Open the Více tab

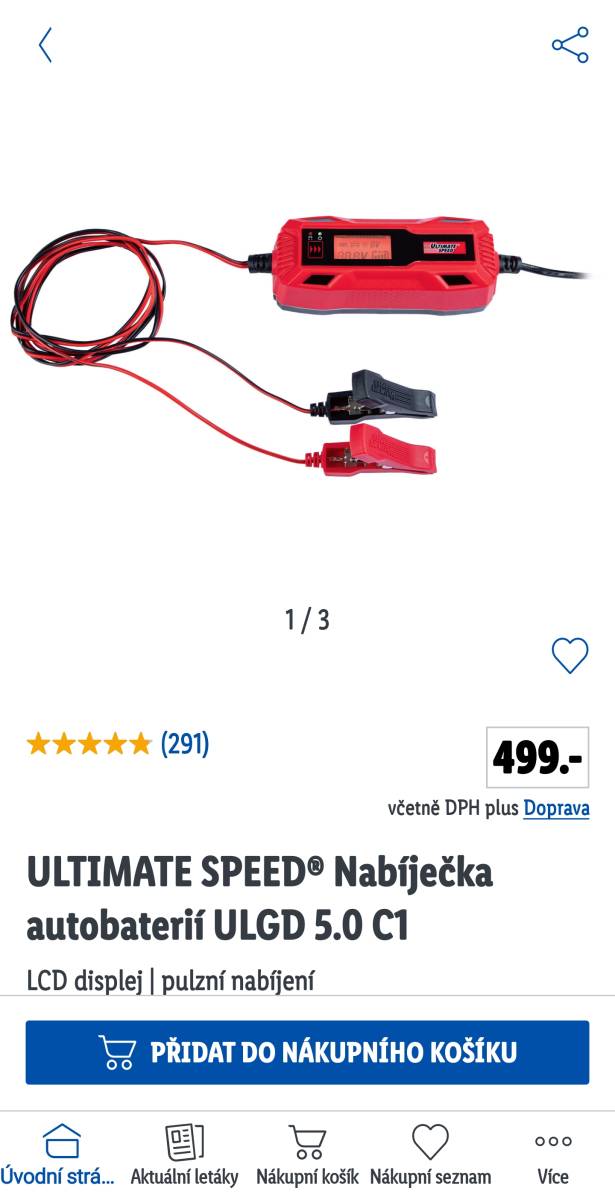tap(553, 1155)
